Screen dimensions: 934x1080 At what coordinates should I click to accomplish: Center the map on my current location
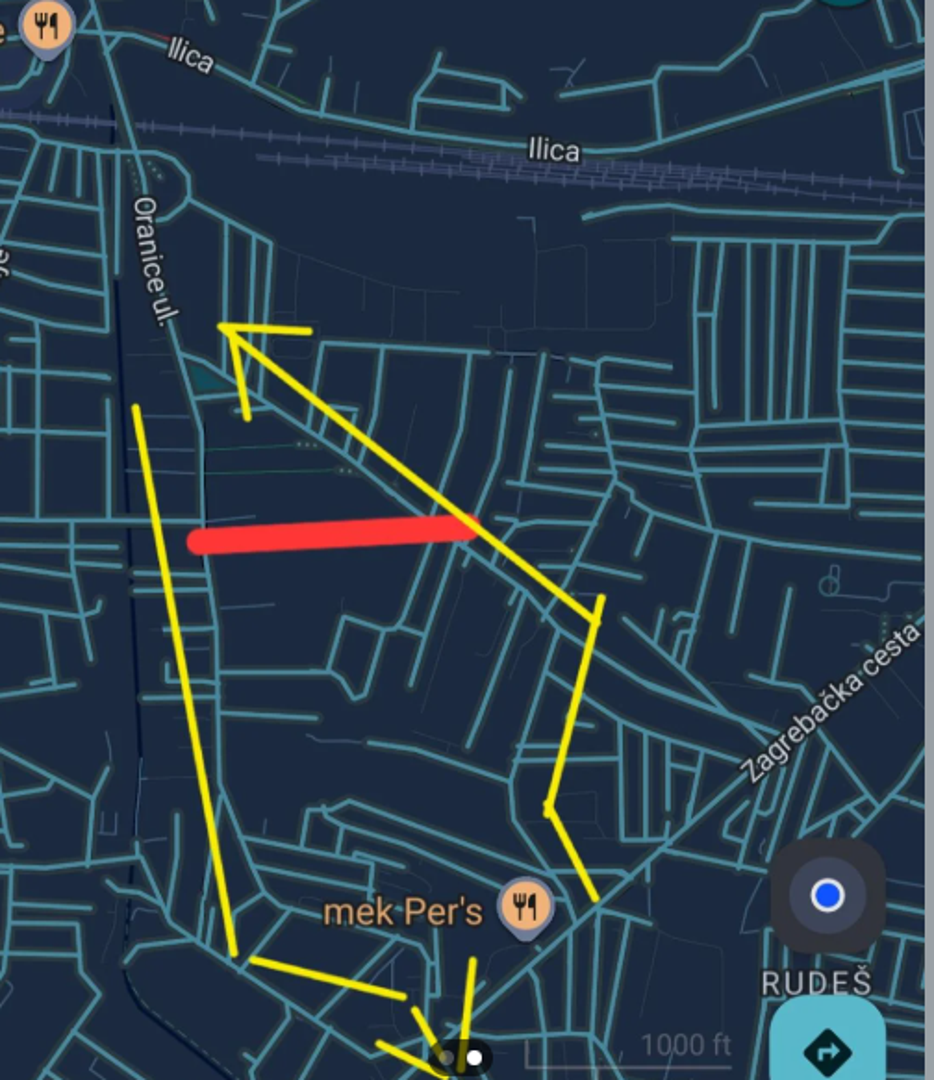coord(827,895)
